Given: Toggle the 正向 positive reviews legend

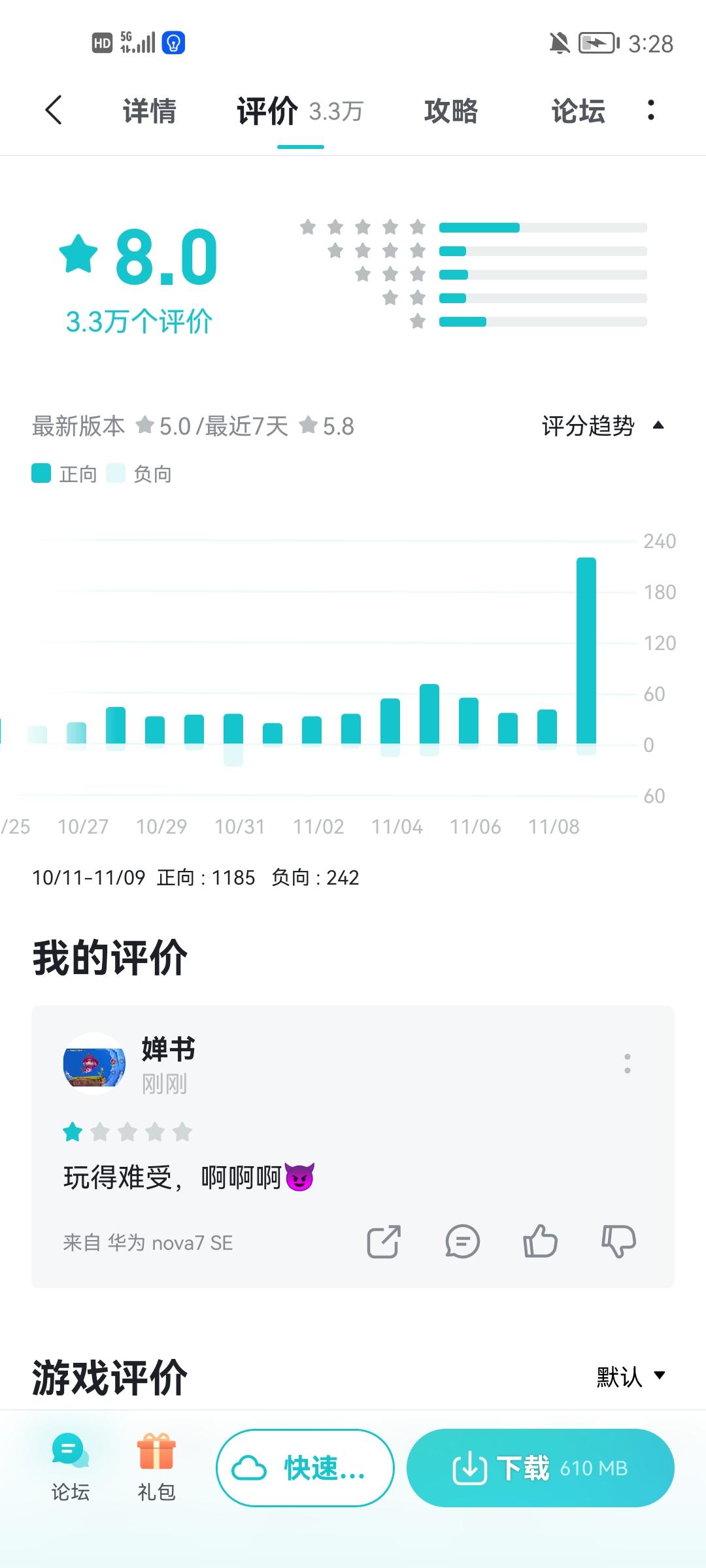Looking at the screenshot, I should point(65,473).
